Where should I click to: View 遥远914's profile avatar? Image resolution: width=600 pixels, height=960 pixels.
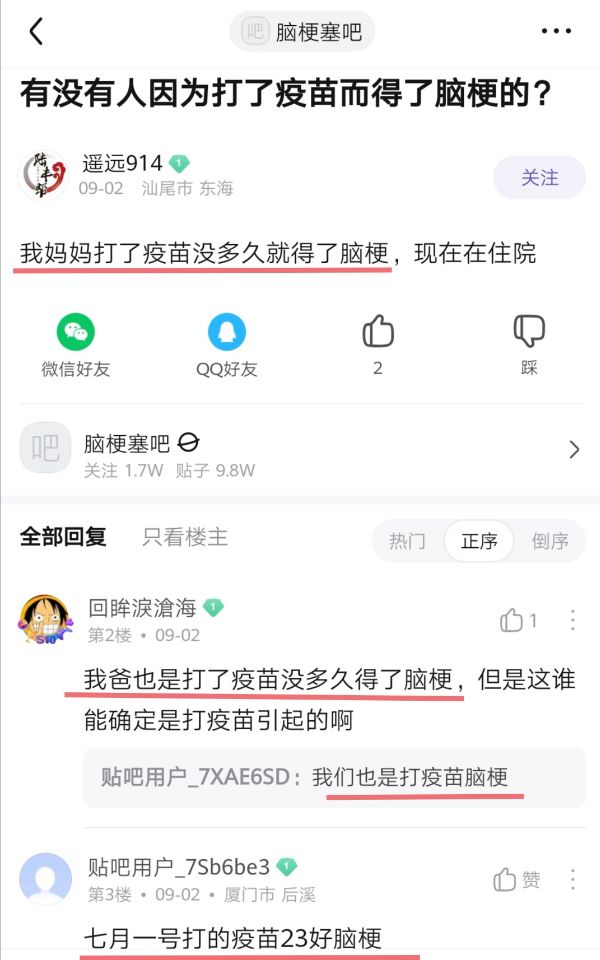pos(45,176)
